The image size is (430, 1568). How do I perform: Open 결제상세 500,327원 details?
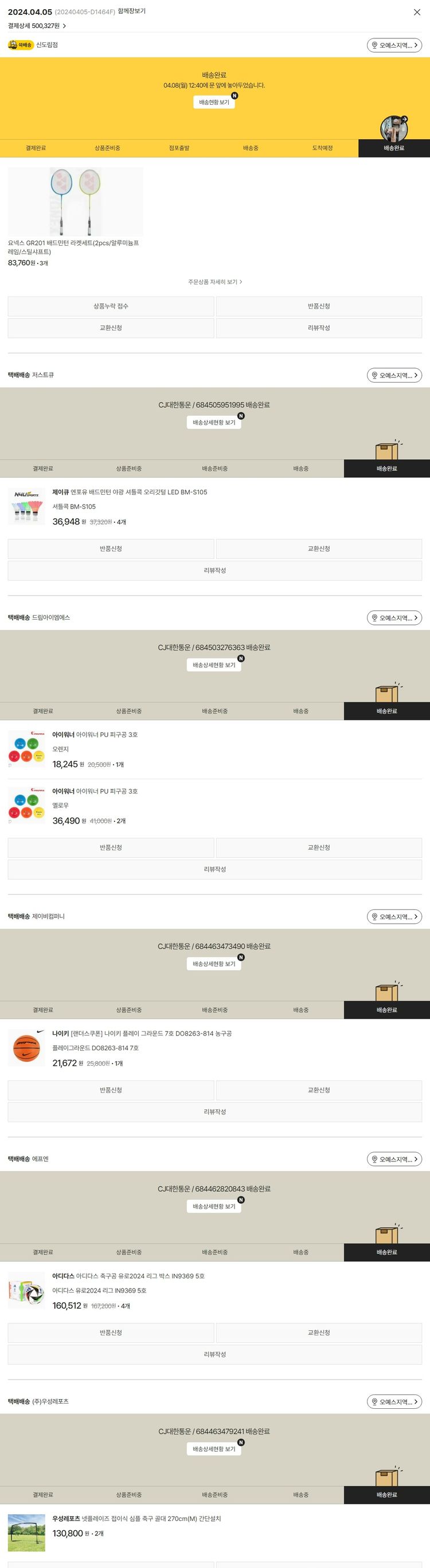point(37,26)
